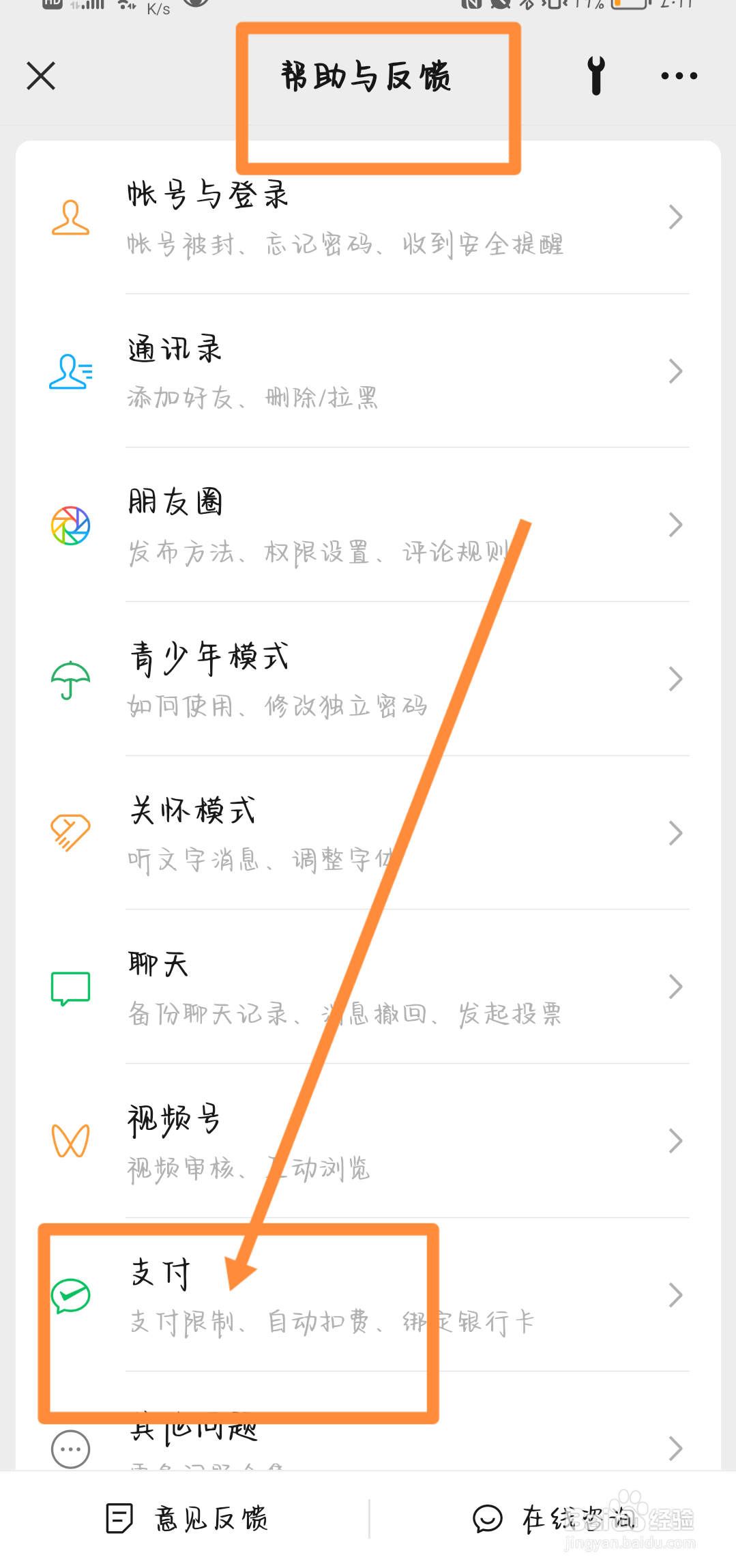Click the 其他问题 ellipsis icon
Image resolution: width=736 pixels, height=1568 pixels.
[x=70, y=1449]
